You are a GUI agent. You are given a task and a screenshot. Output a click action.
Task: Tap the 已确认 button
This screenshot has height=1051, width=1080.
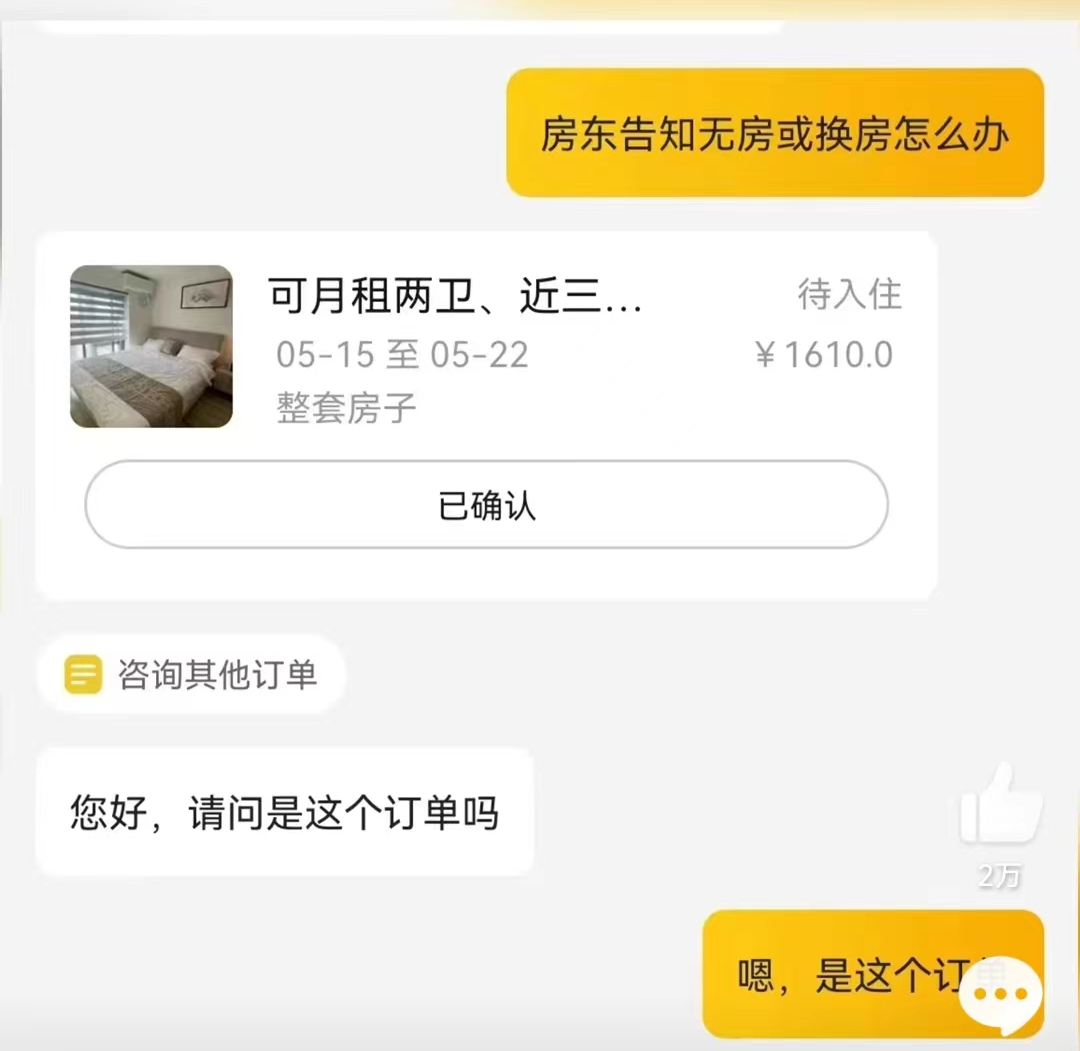486,505
